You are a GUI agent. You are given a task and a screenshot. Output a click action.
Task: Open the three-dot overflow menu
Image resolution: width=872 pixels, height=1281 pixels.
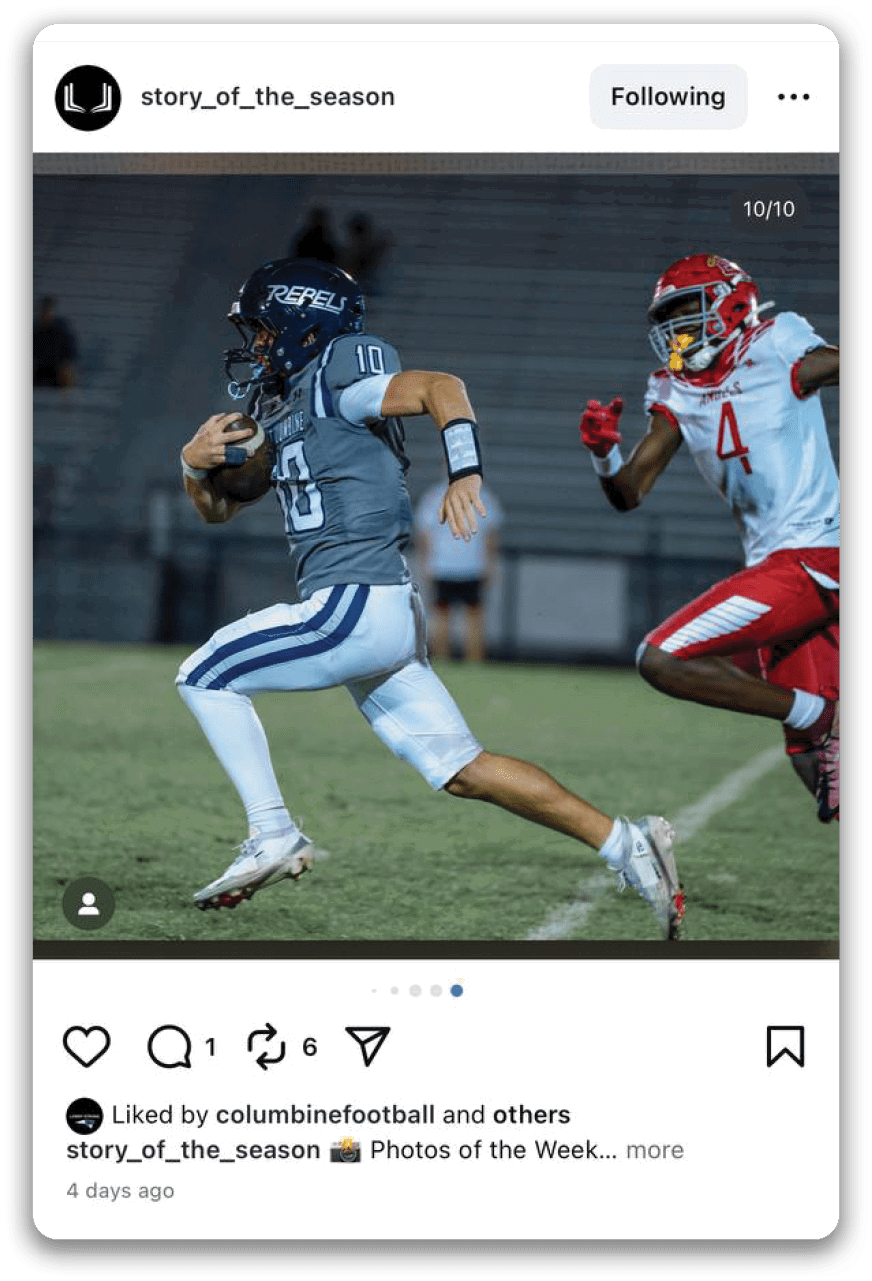point(793,97)
